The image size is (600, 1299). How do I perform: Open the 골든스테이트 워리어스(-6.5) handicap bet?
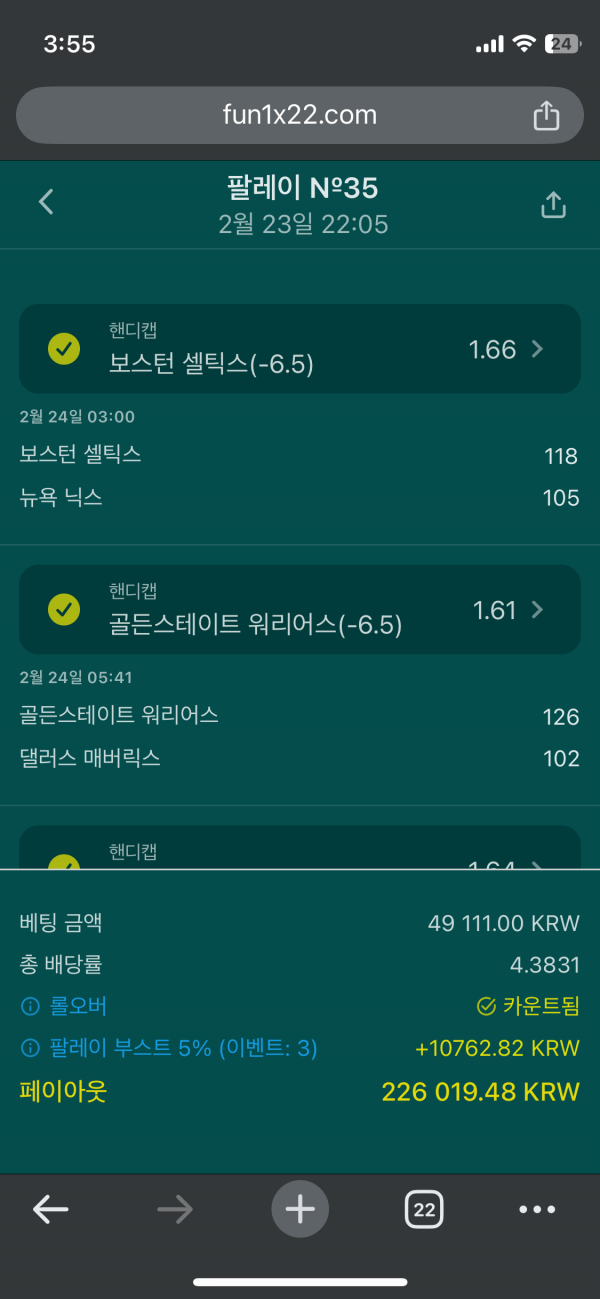point(300,610)
